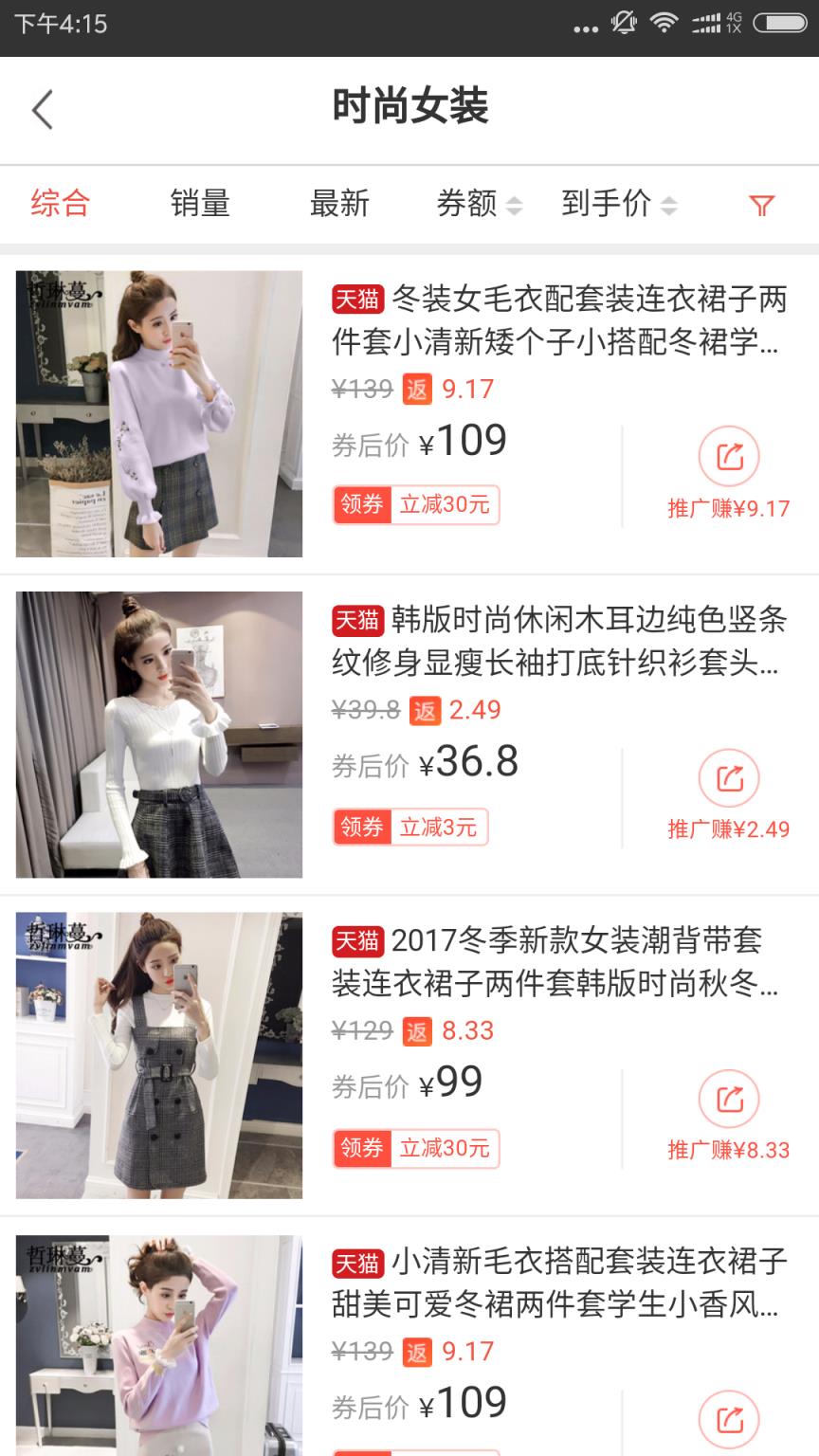
Task: Tap the strikethrough ¥129 original price
Action: coord(362,1031)
